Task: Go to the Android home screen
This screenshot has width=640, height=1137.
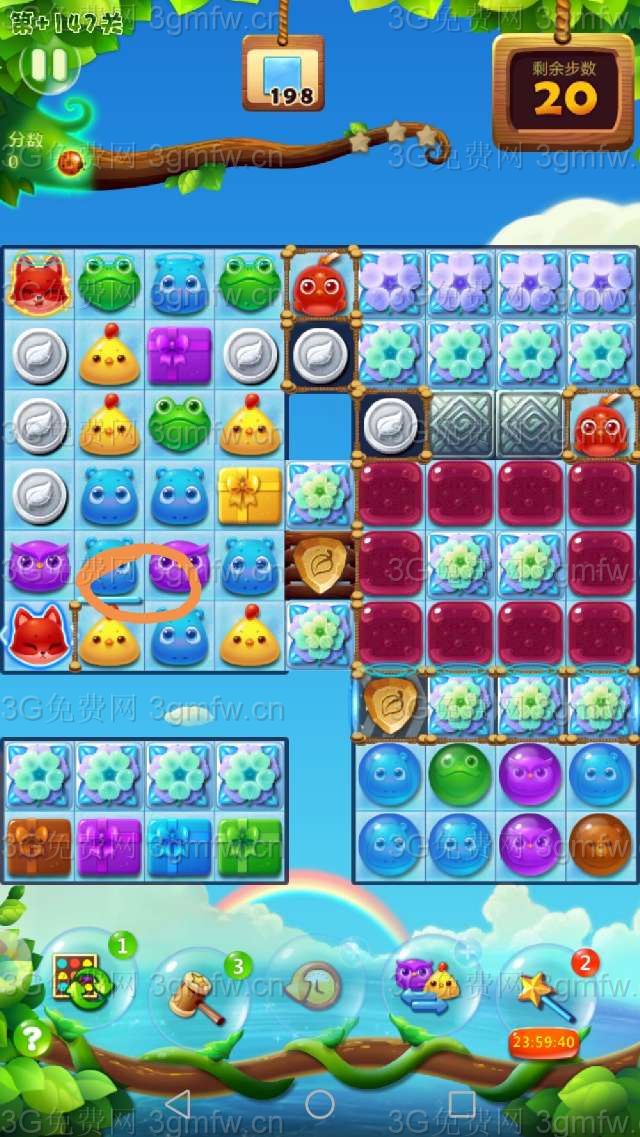Action: pos(320,1104)
